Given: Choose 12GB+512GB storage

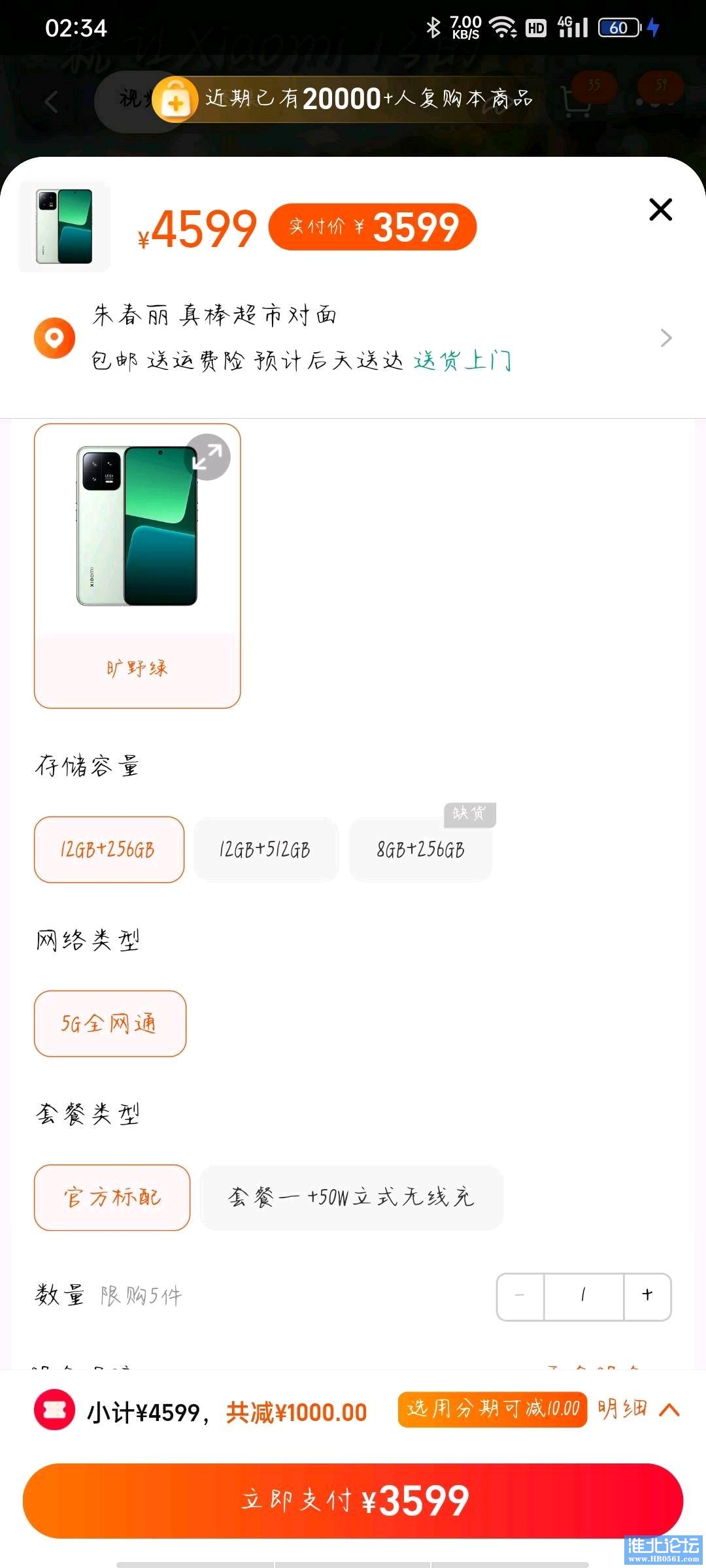Looking at the screenshot, I should [x=265, y=849].
